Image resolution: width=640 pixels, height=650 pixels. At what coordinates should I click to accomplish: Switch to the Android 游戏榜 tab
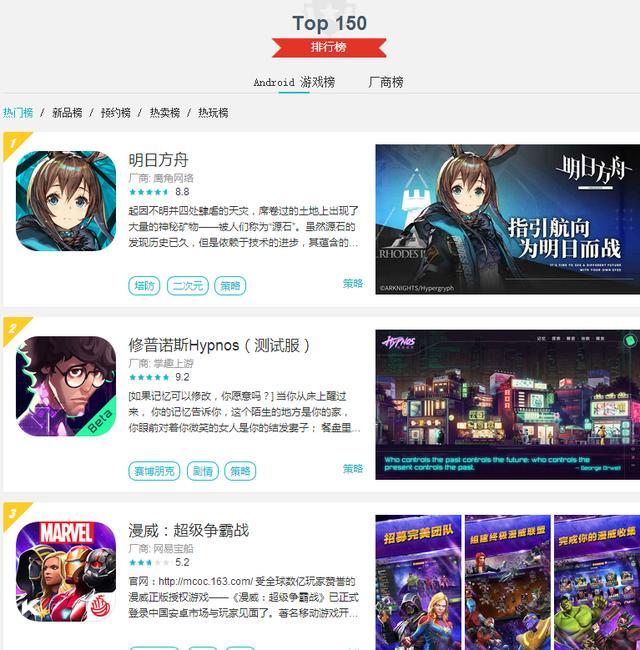[294, 82]
